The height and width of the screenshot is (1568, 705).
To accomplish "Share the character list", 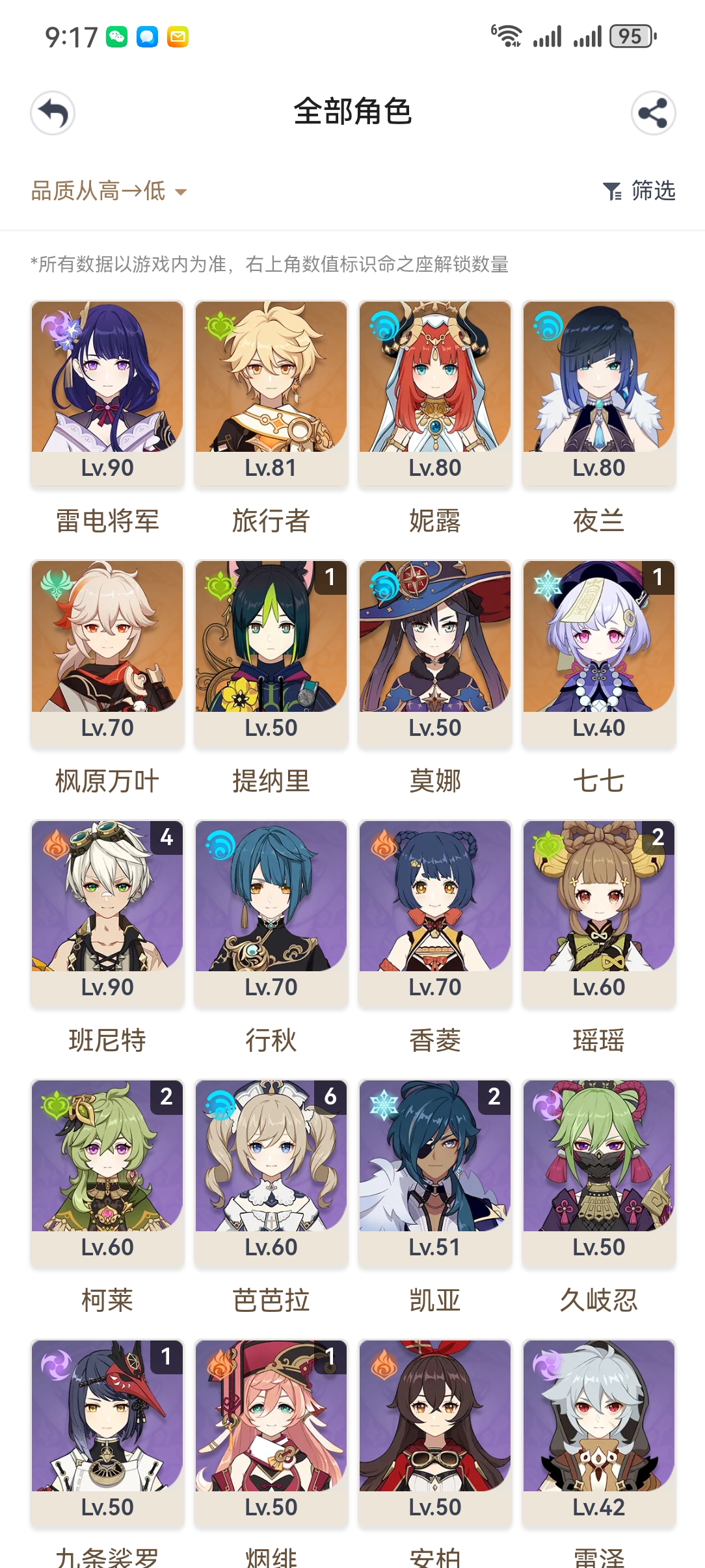I will [x=653, y=113].
